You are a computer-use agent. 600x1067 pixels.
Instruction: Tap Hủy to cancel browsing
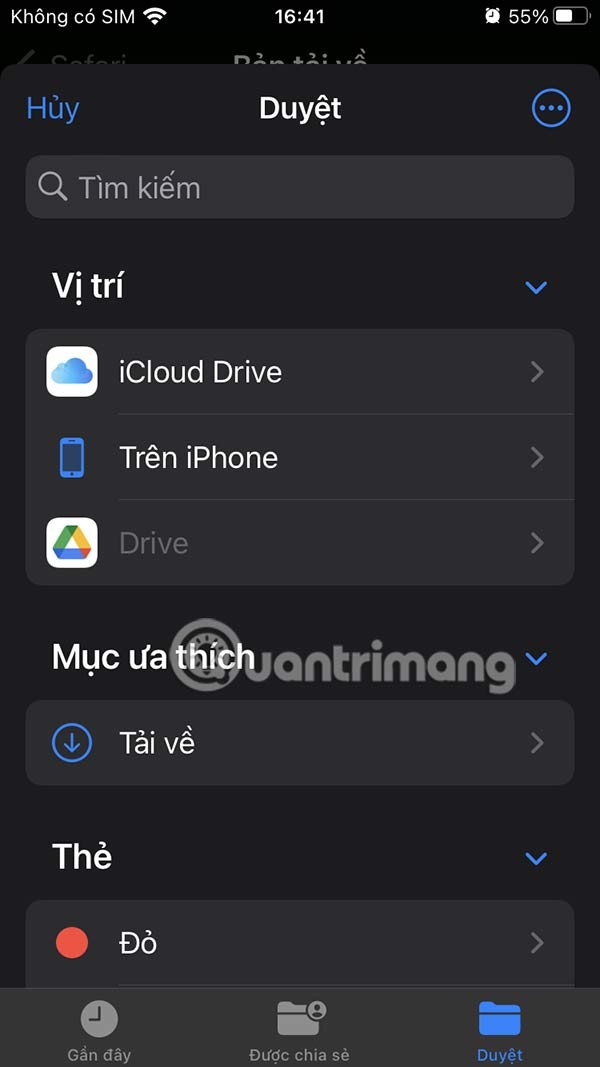point(53,108)
